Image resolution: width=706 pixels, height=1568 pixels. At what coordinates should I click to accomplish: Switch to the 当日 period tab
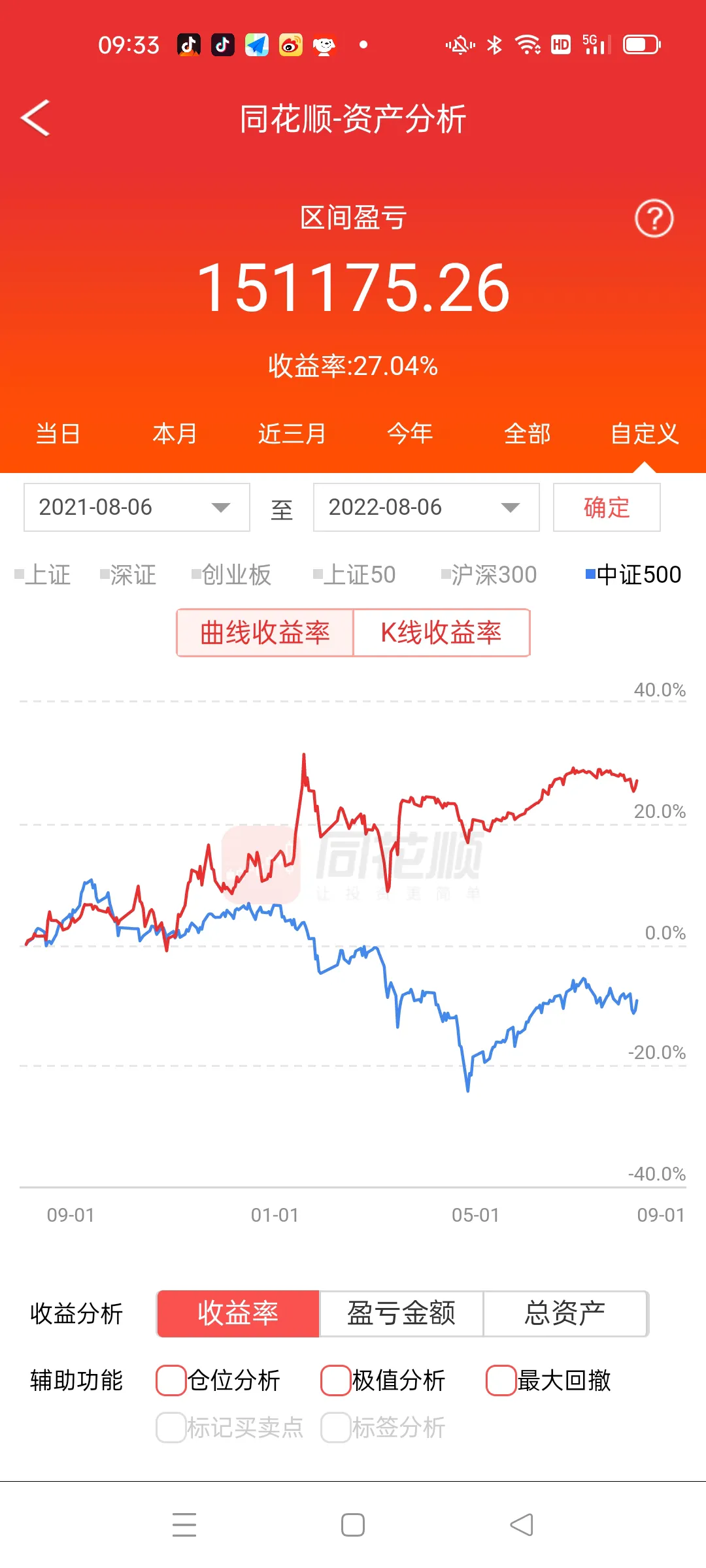[x=58, y=434]
